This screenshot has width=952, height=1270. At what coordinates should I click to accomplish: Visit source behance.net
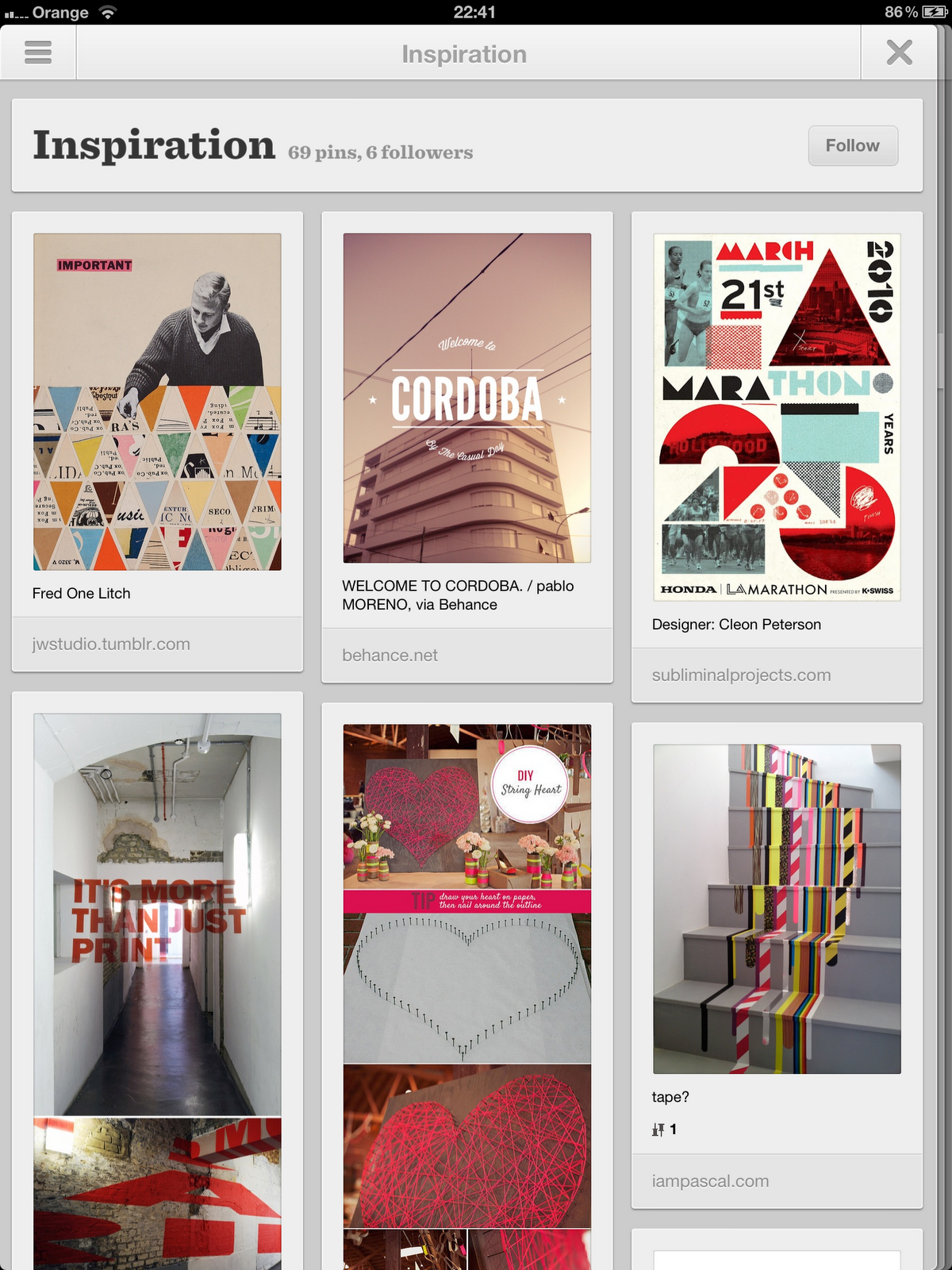click(x=390, y=655)
